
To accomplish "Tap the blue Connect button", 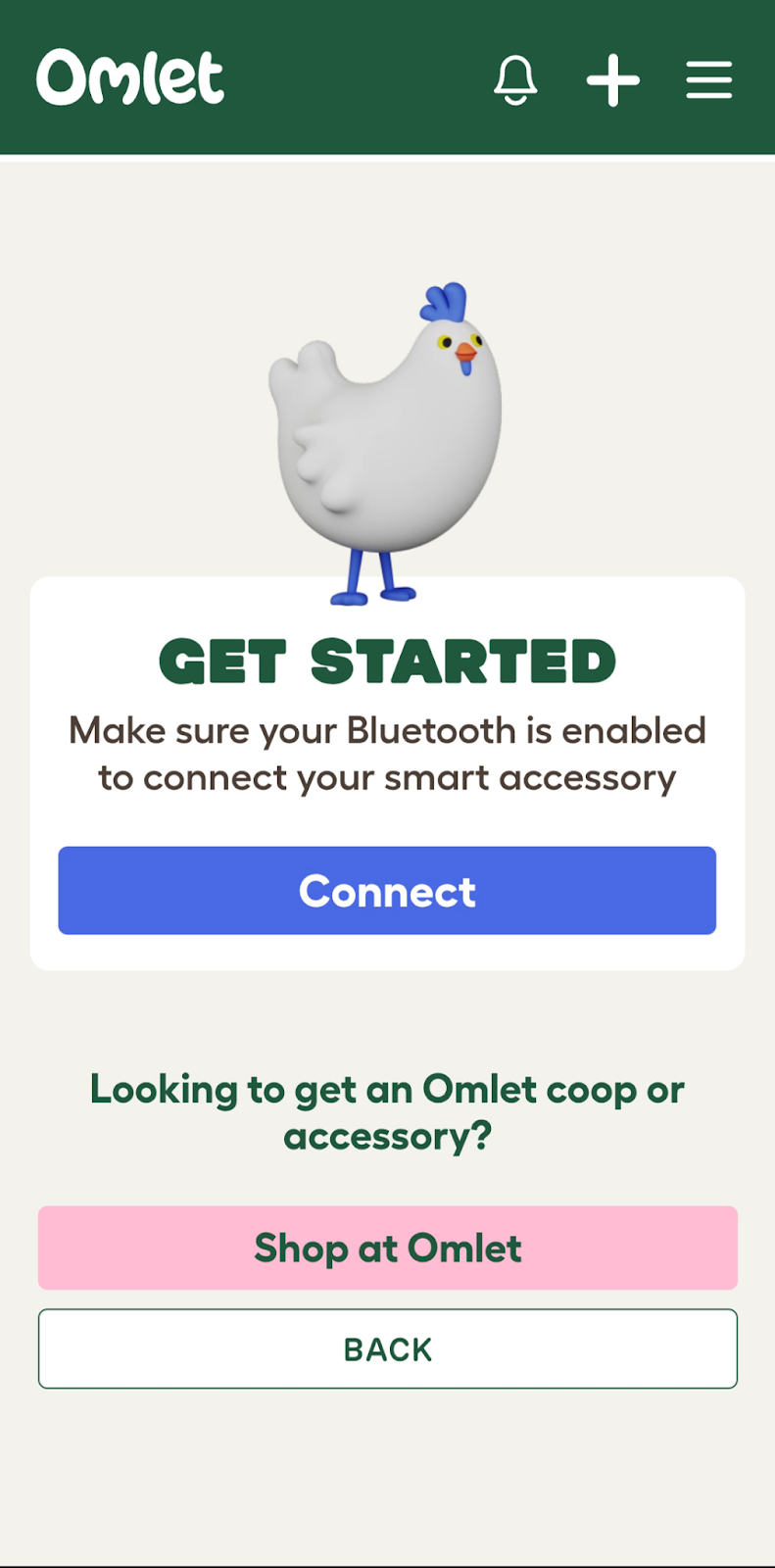I will click(387, 890).
